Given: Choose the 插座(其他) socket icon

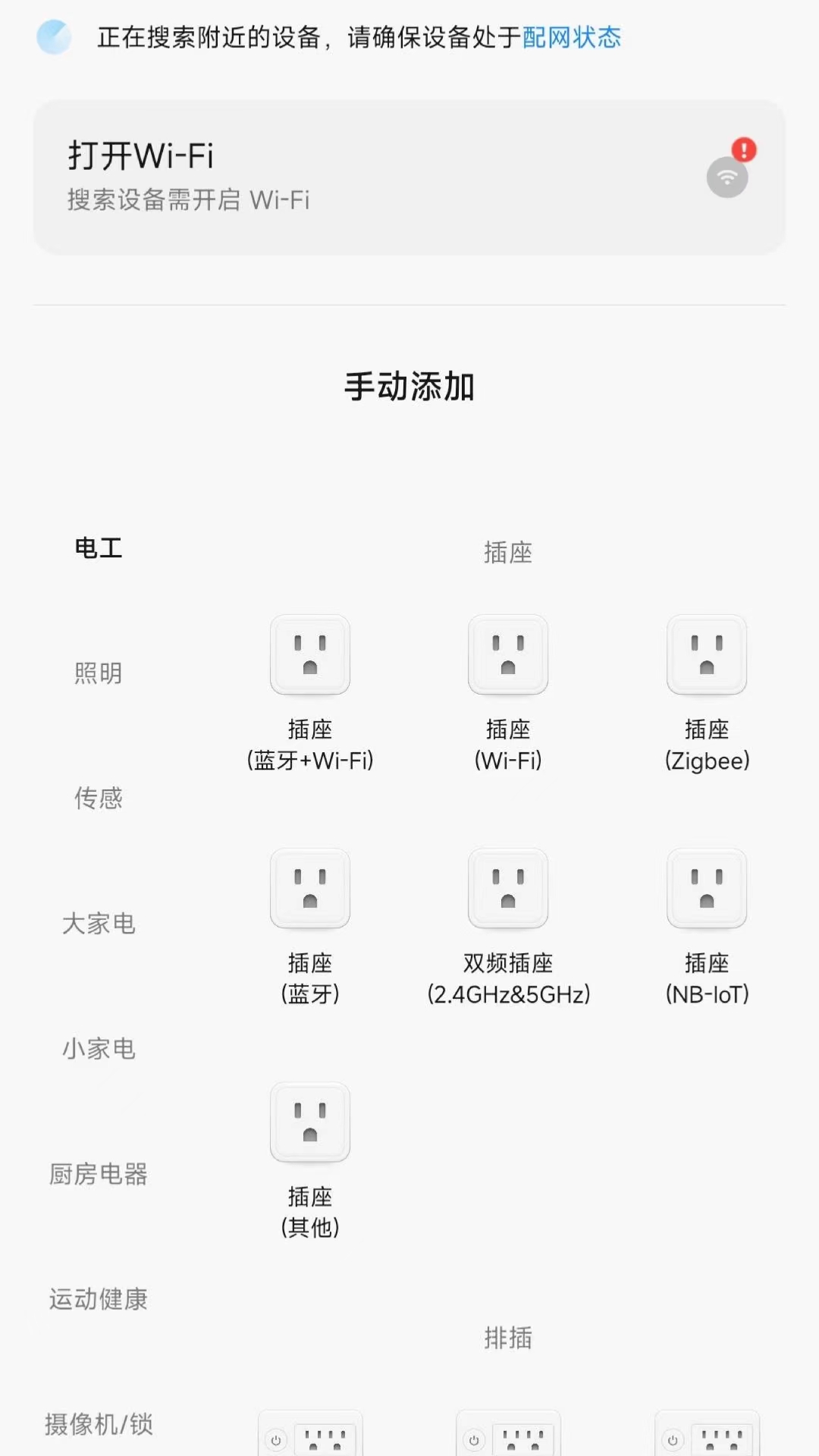Looking at the screenshot, I should click(x=309, y=1123).
